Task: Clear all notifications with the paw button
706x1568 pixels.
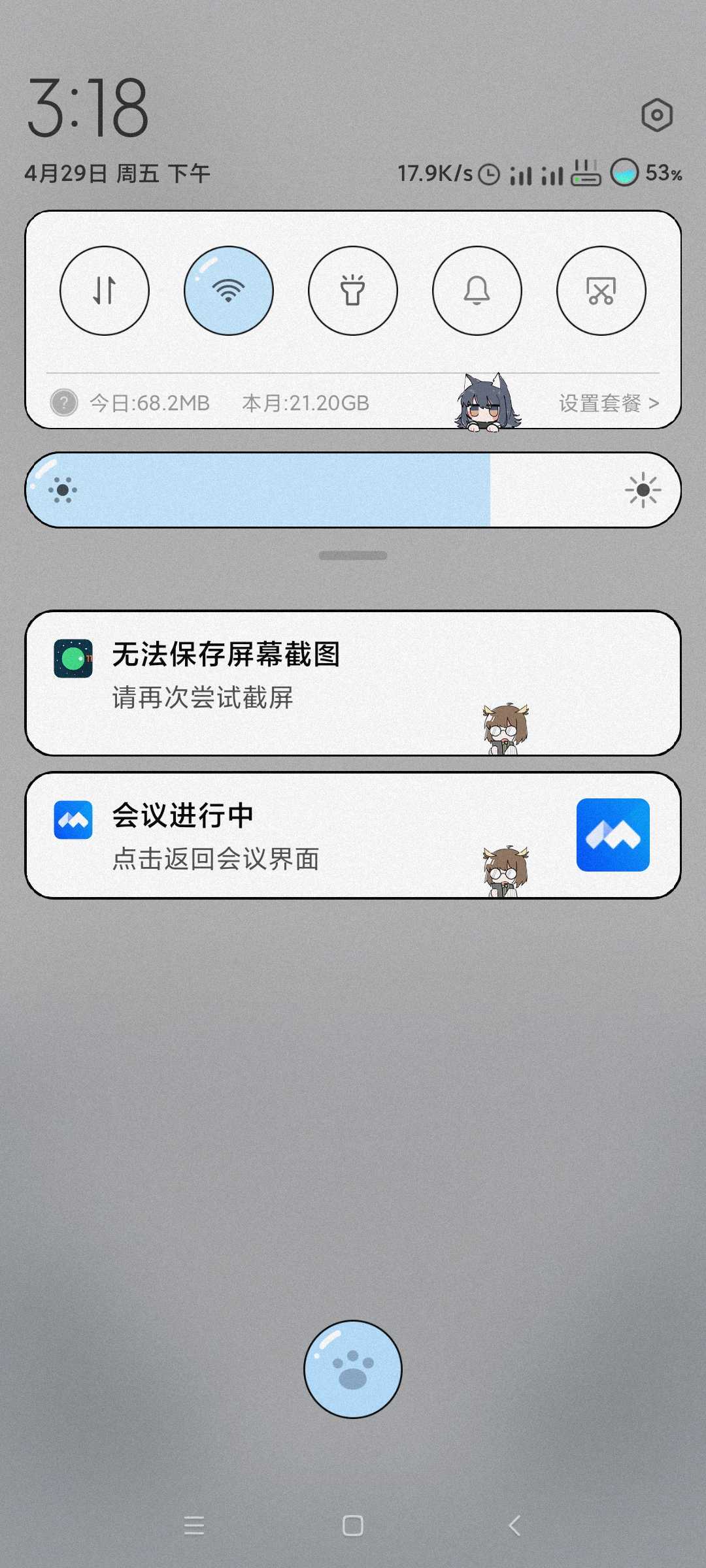Action: (x=353, y=1369)
